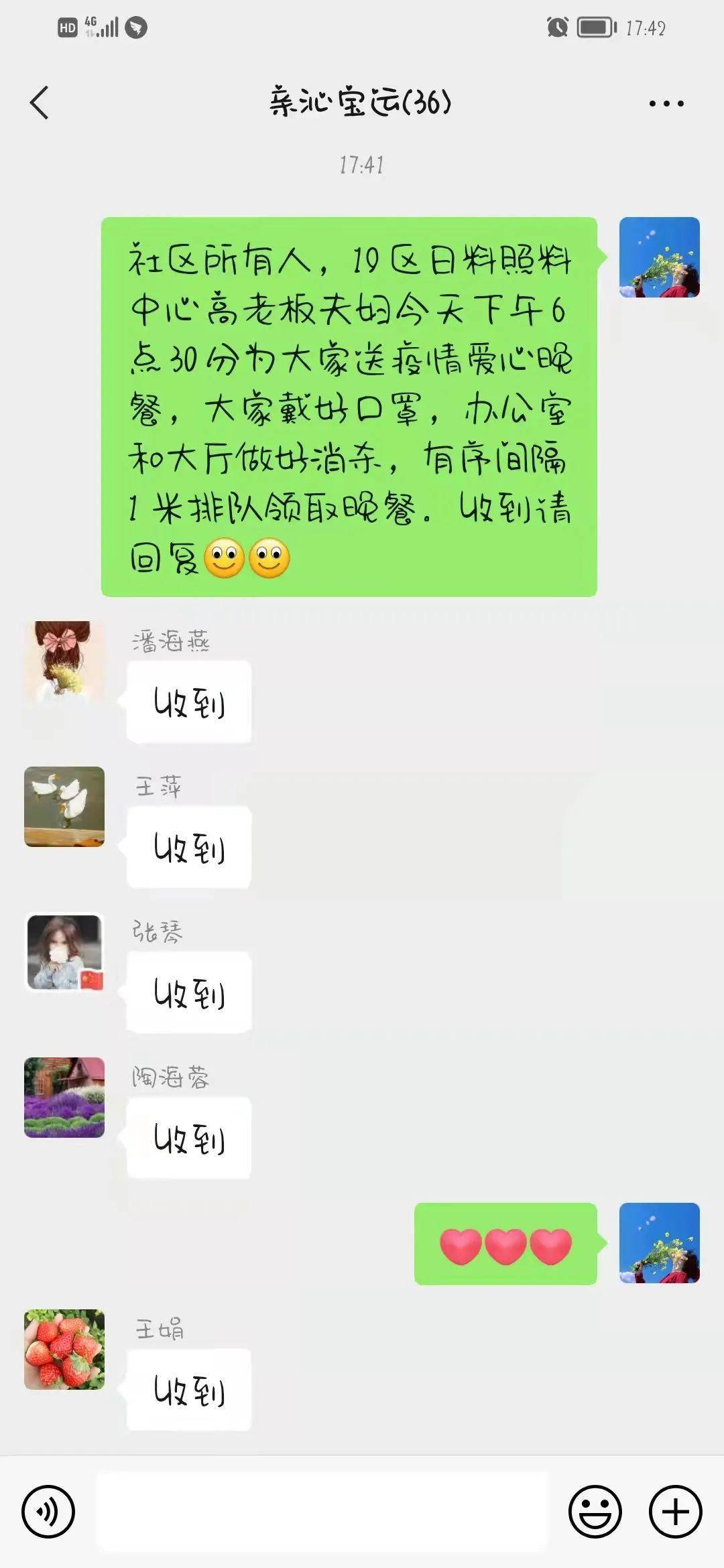
Task: Tap the message input field
Action: point(322,1512)
